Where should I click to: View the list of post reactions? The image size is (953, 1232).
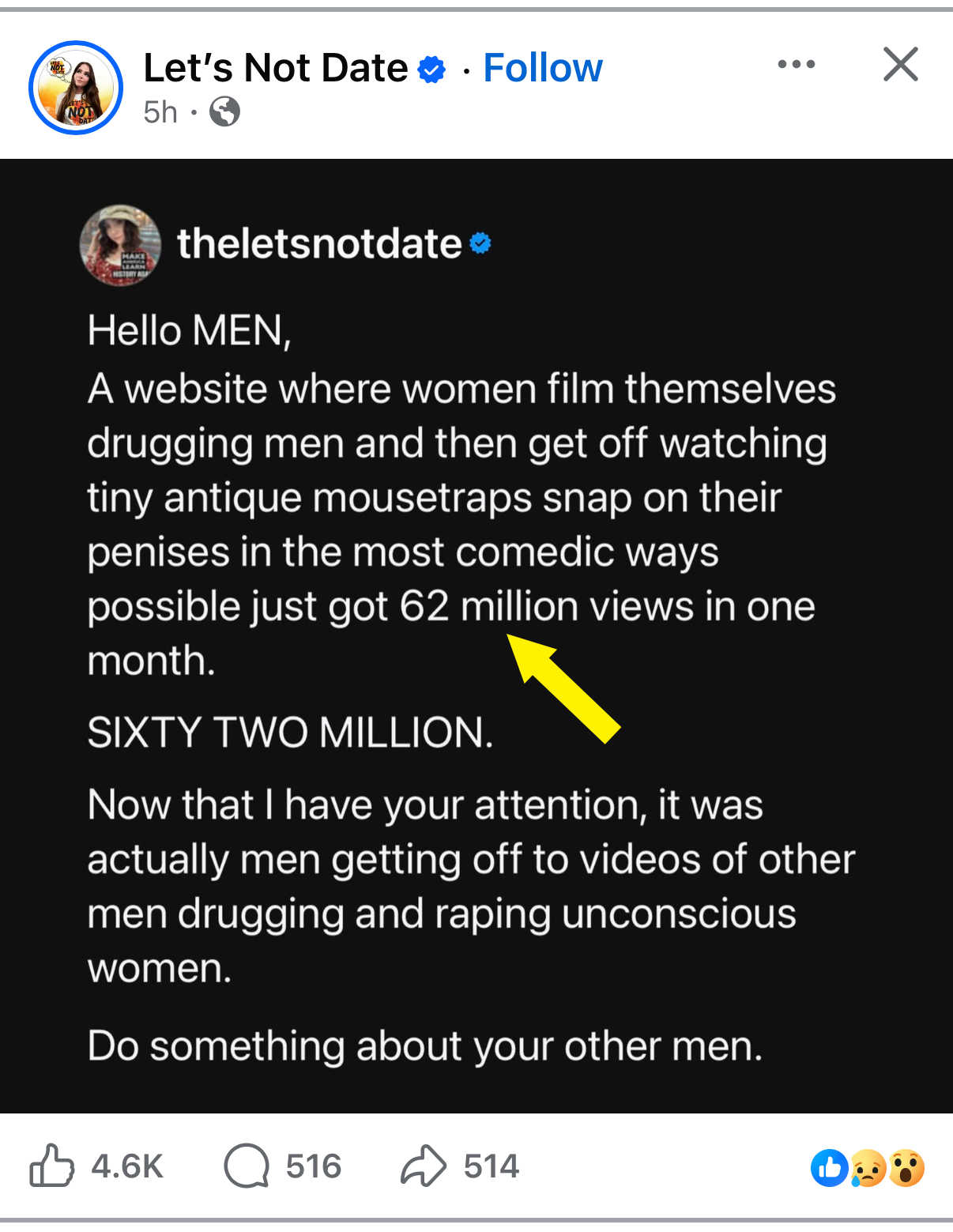point(867,1167)
